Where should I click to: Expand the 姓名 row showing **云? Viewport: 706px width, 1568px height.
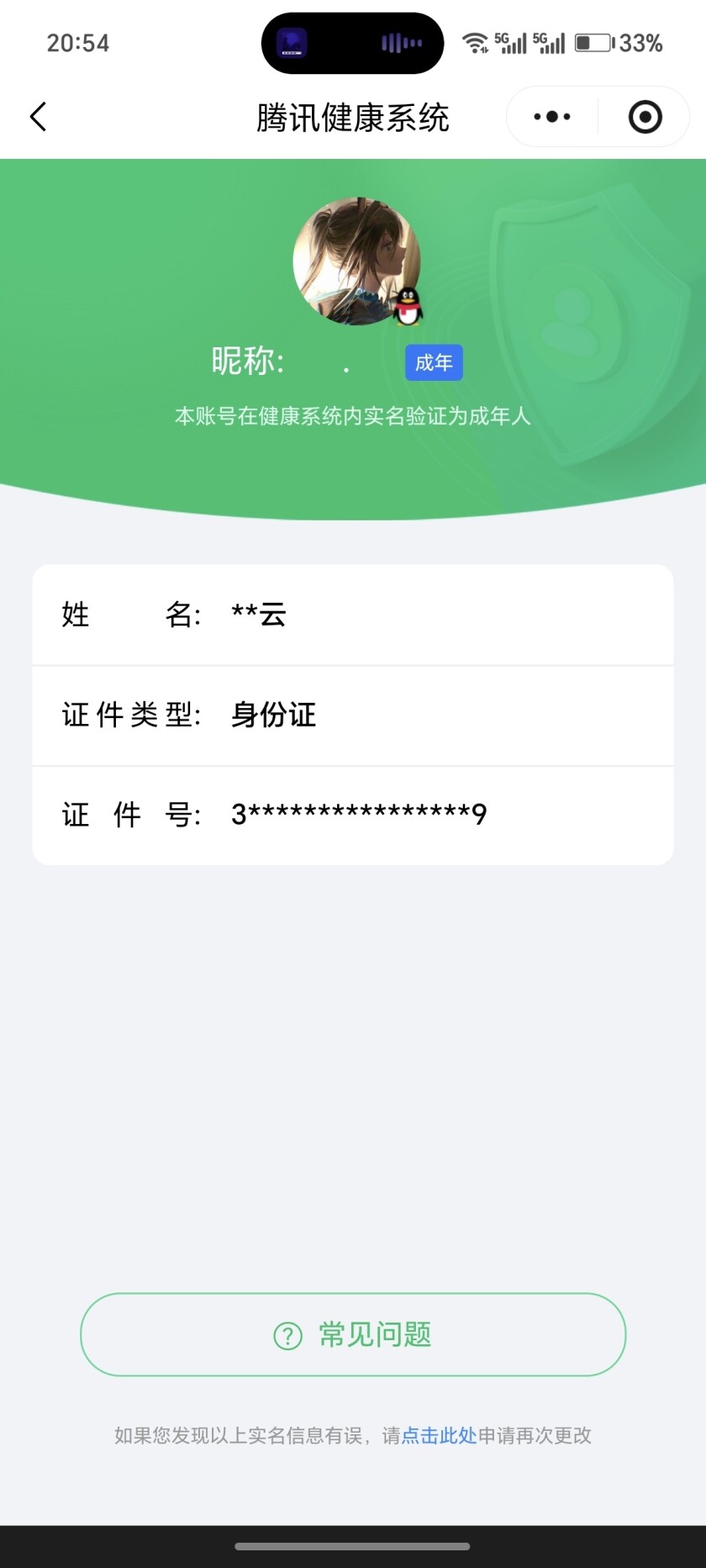(x=353, y=615)
